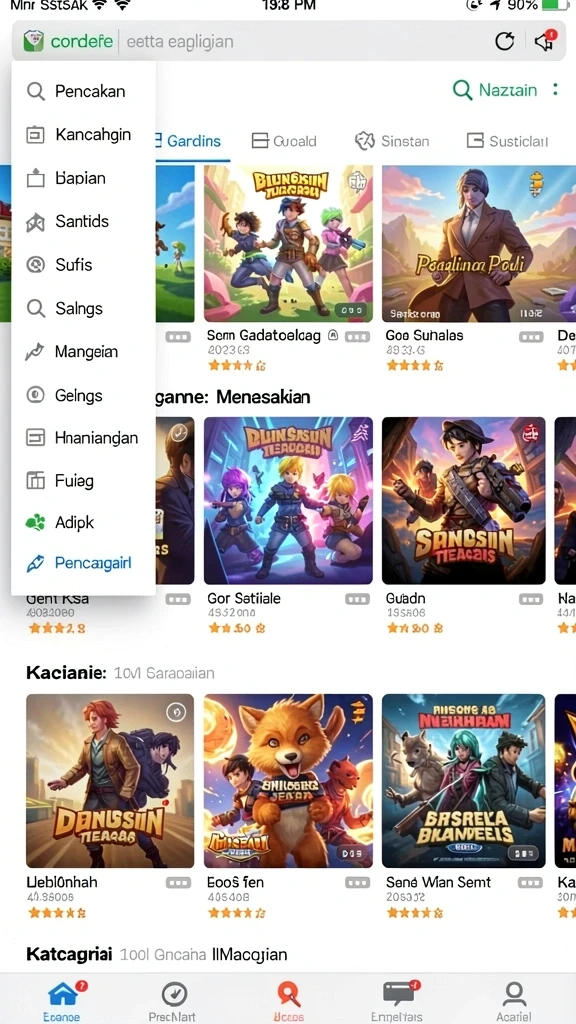This screenshot has height=1024, width=576.
Task: Select Mangeian from the menu list
Action: 83,352
